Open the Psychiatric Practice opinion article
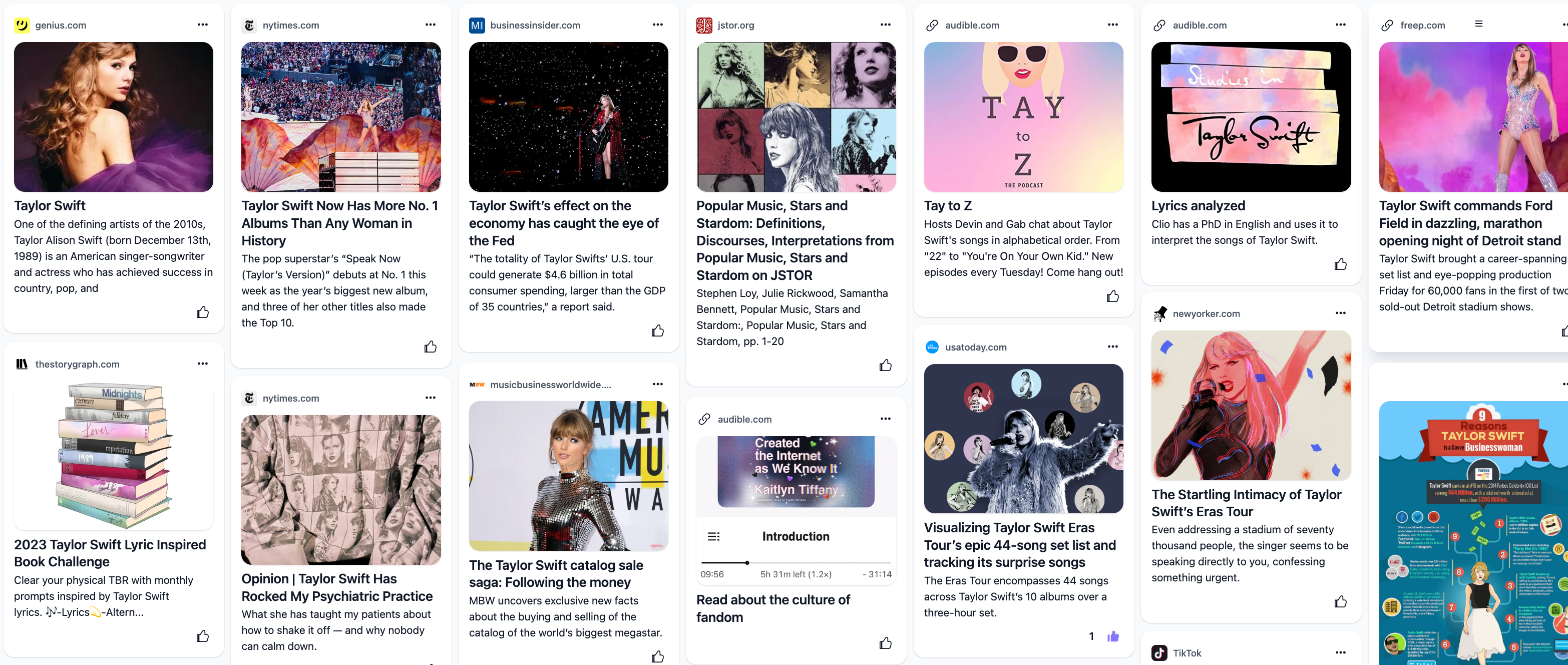1568x665 pixels. 336,587
